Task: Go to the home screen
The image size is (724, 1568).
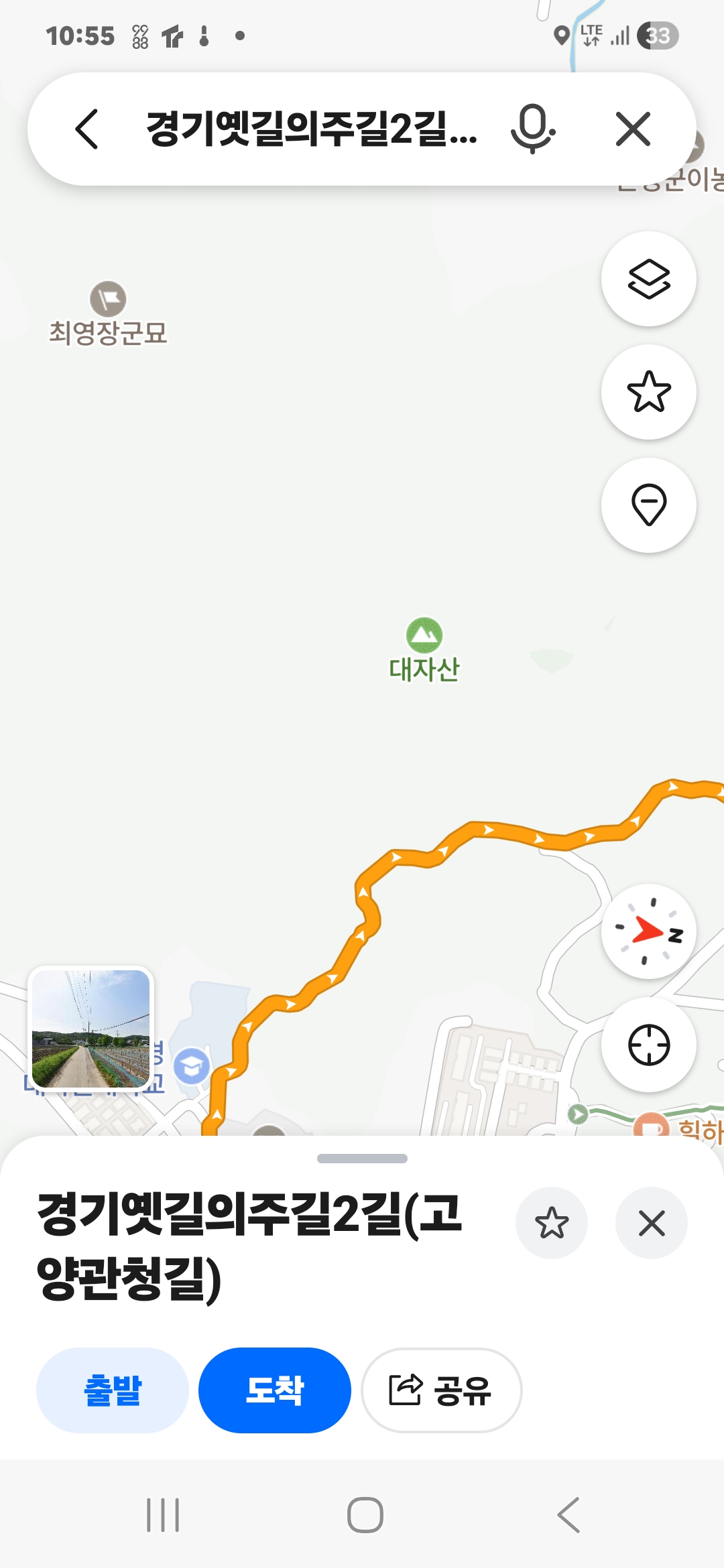Action: click(x=365, y=1515)
